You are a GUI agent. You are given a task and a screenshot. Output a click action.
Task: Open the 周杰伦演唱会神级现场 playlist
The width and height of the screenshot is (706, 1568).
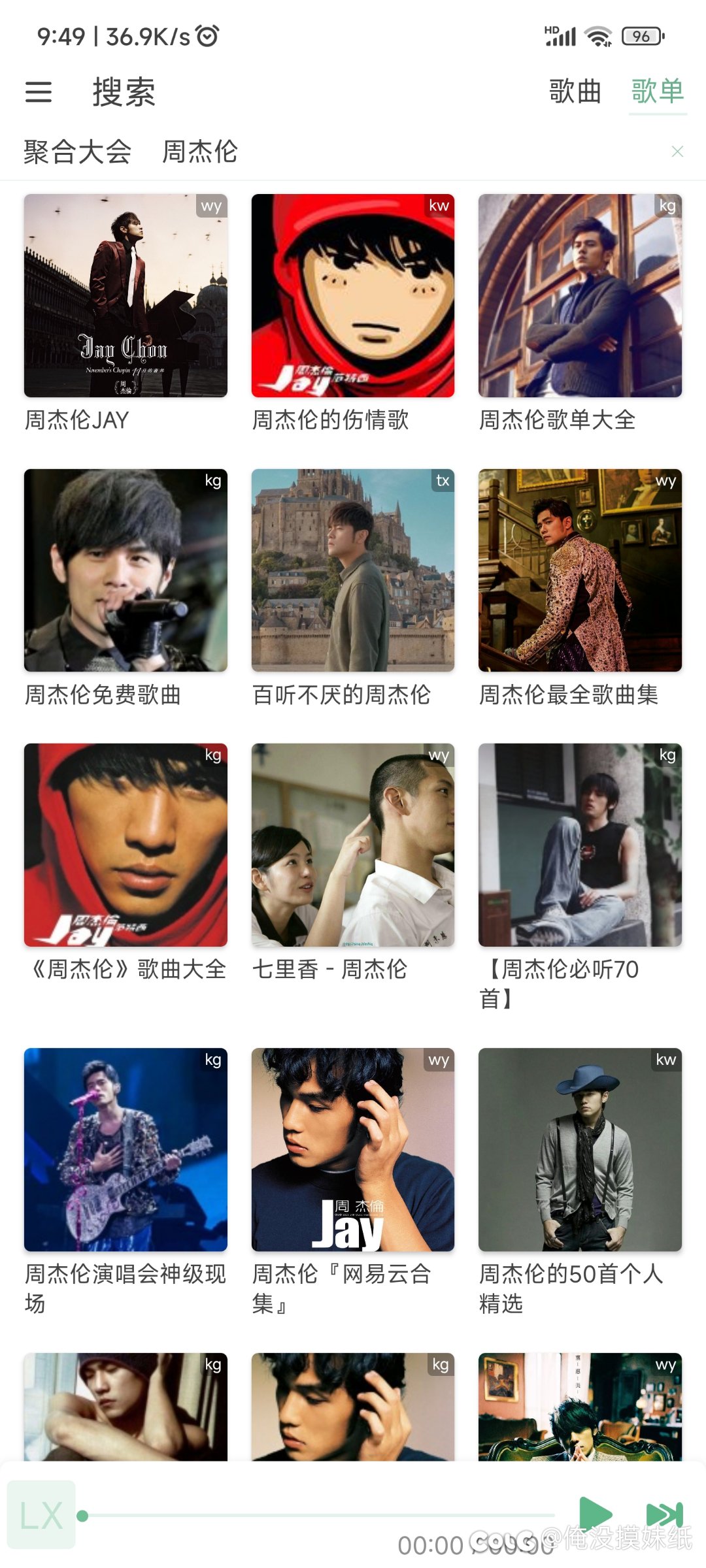(x=126, y=1150)
